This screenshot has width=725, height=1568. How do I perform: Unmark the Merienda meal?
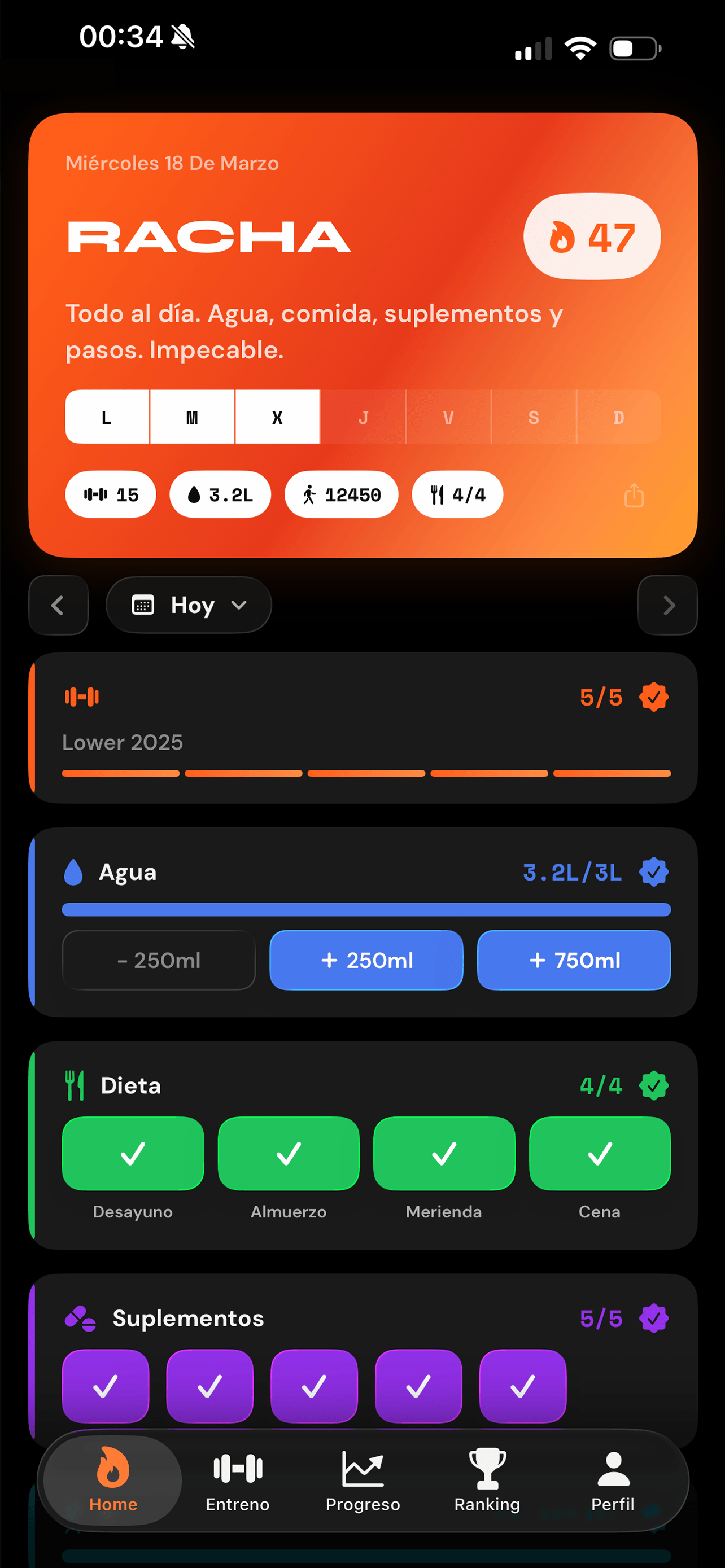[x=444, y=1153]
